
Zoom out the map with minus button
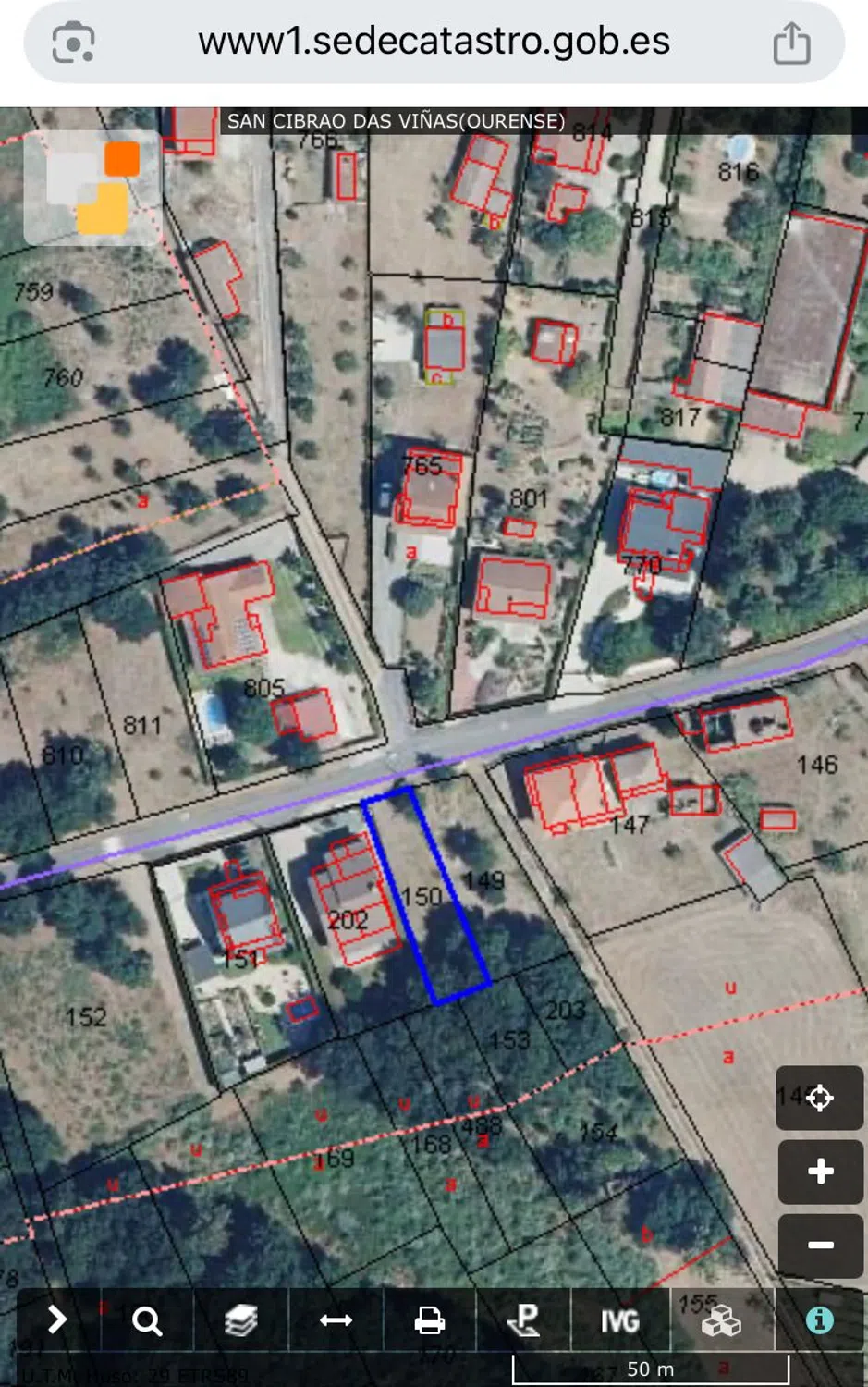(820, 1246)
